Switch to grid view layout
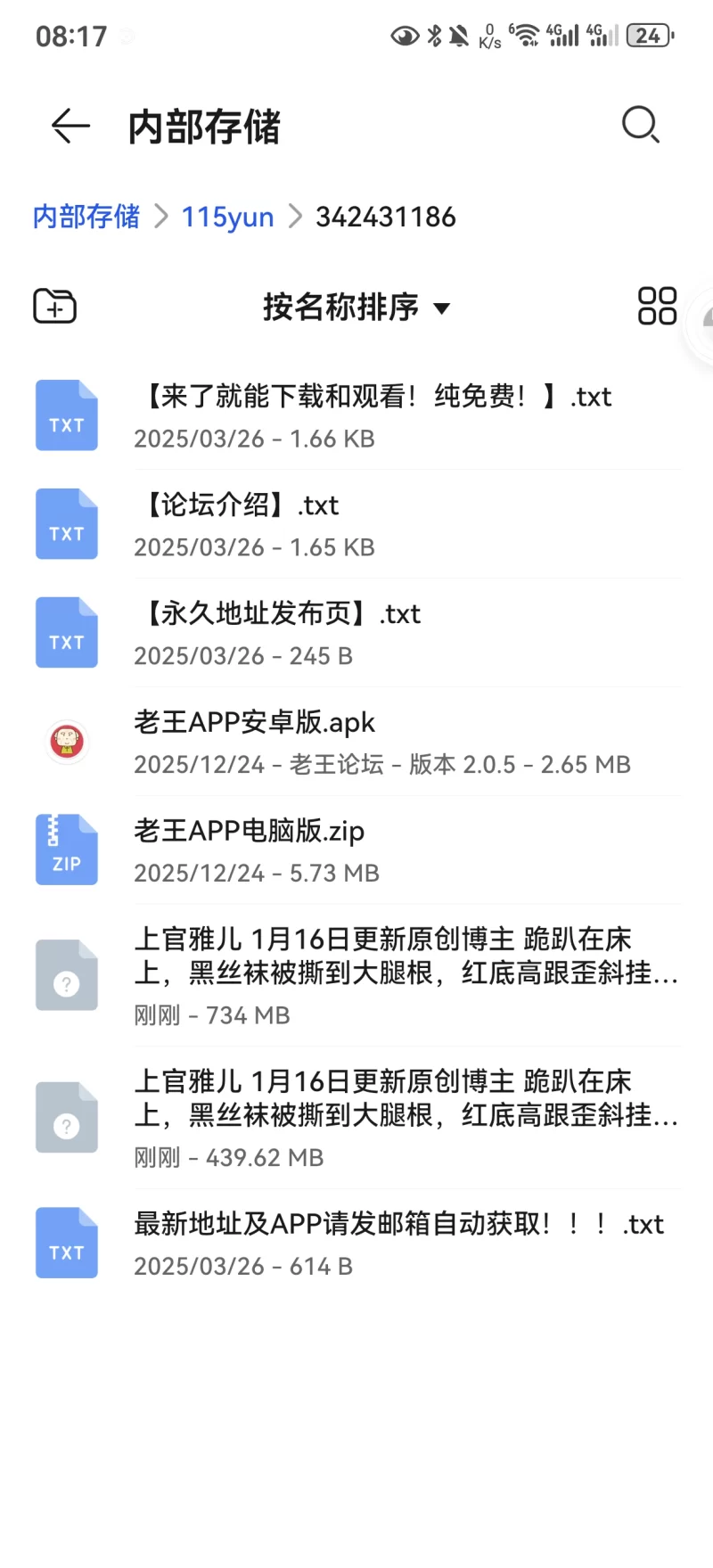Viewport: 713px width, 1568px height. [x=657, y=306]
